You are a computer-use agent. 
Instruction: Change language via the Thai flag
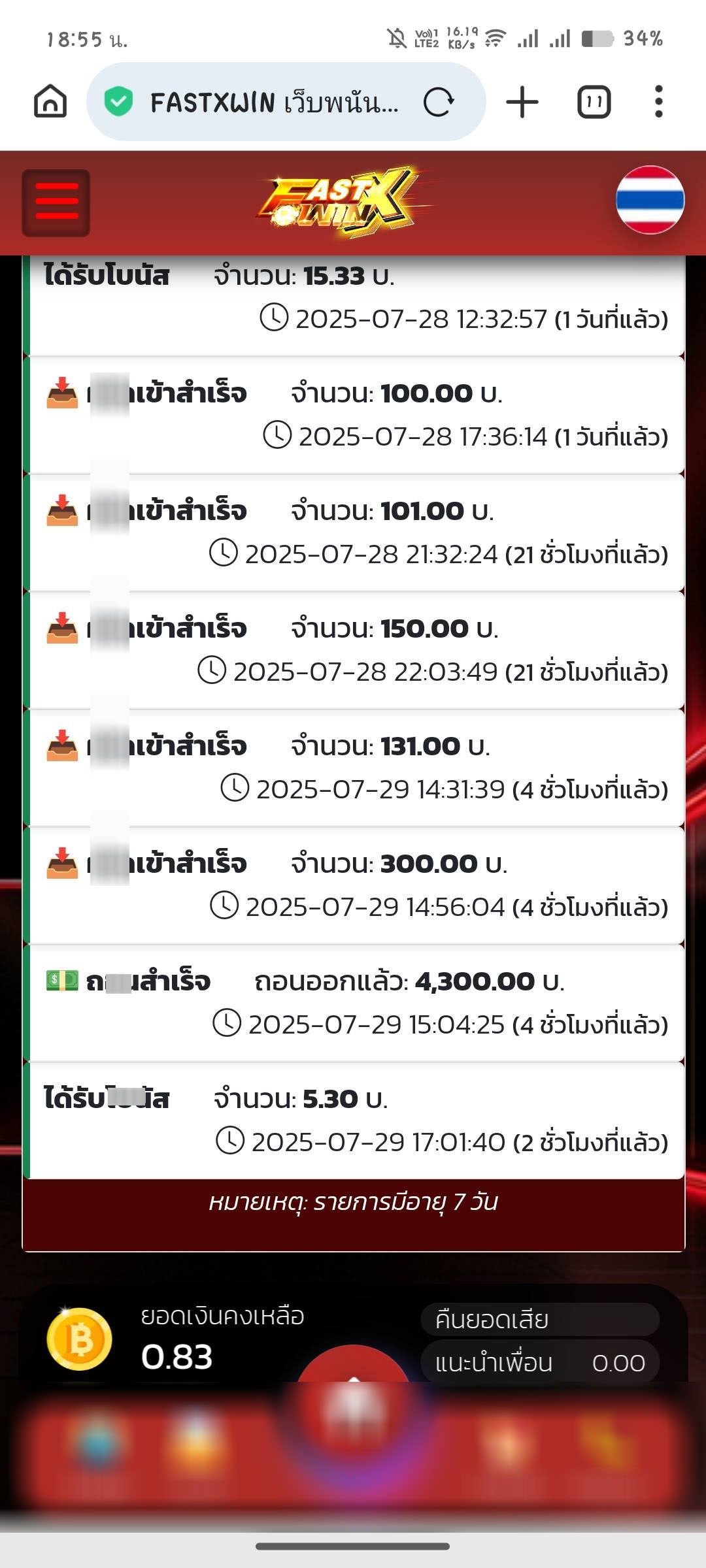650,200
